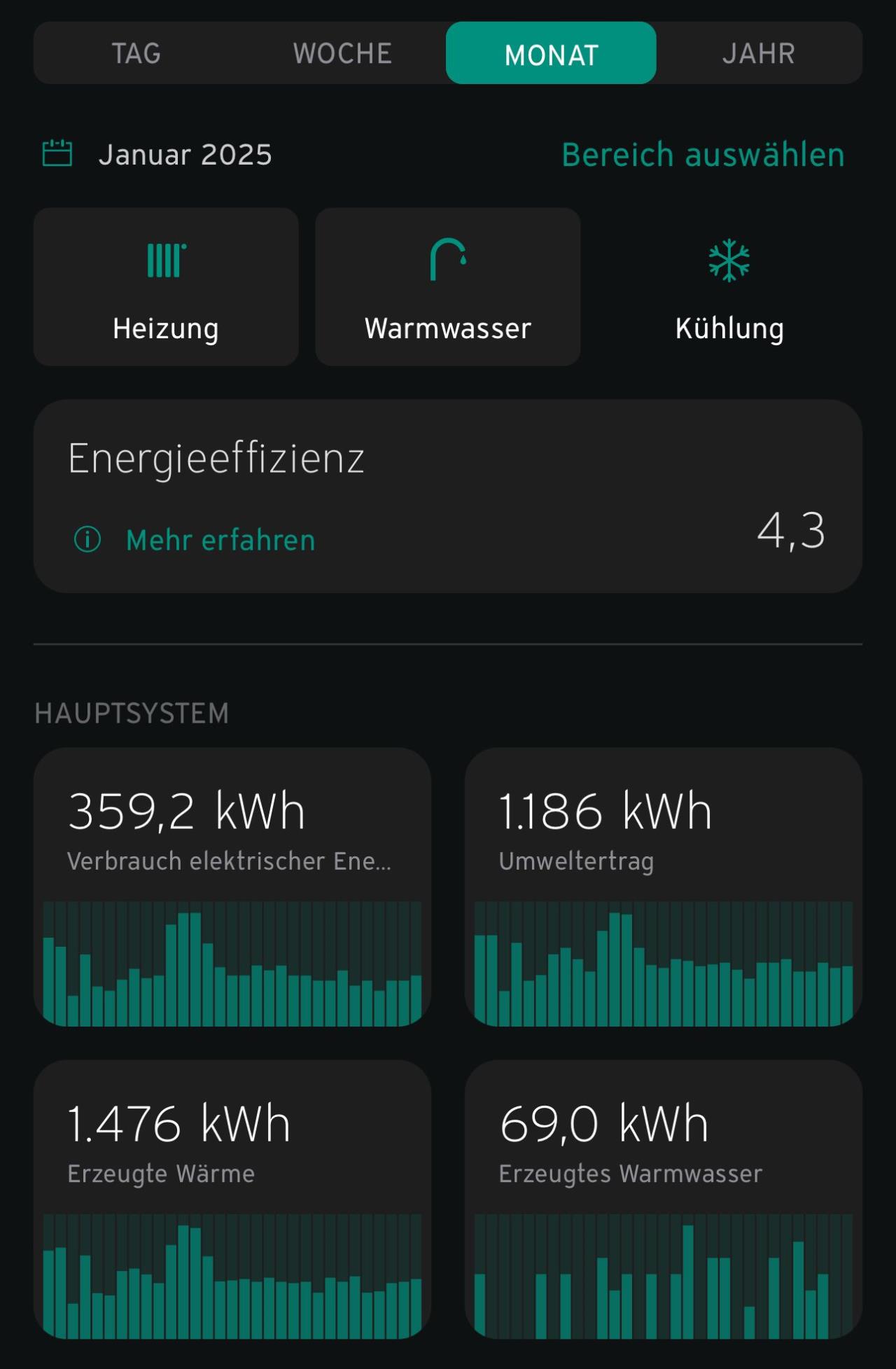The height and width of the screenshot is (1369, 896).
Task: Open the Verbrauch elektrischer Energie card
Action: point(232,887)
